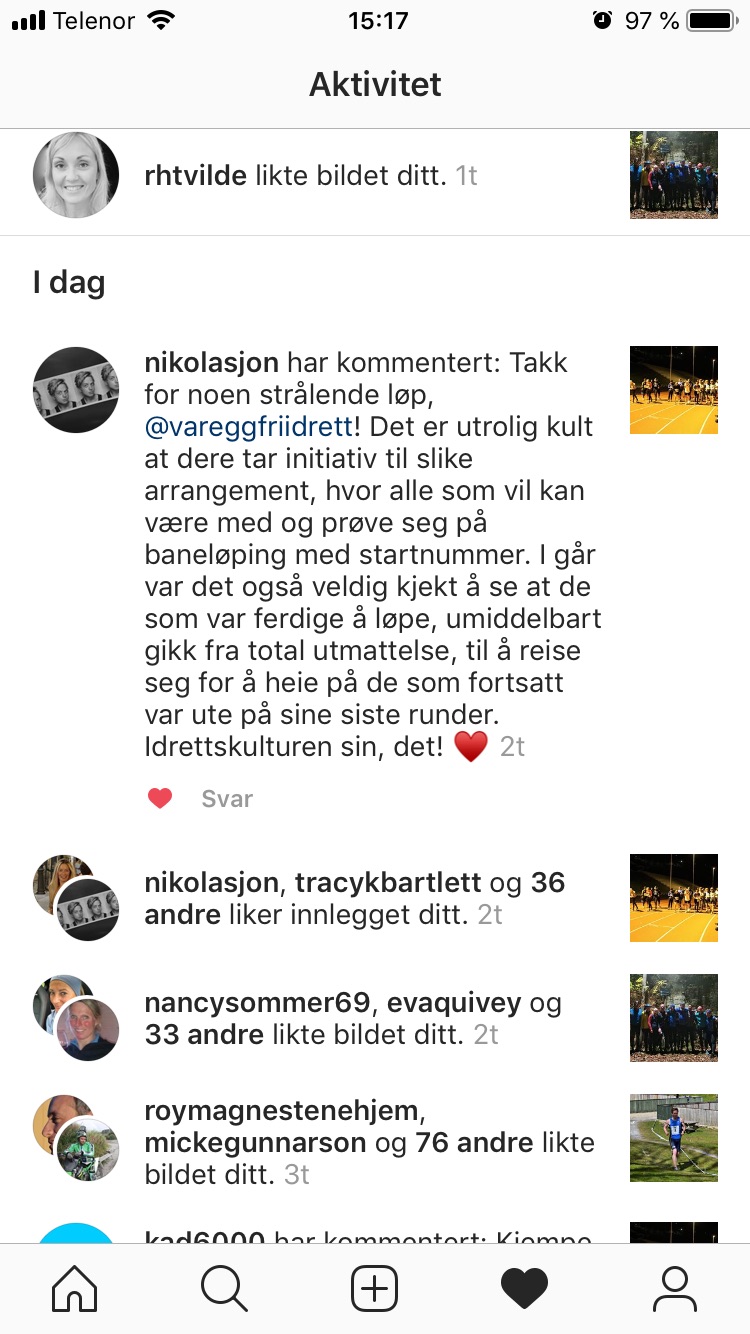The width and height of the screenshot is (750, 1334).
Task: Open the @vareggfriidrett mention link
Action: [x=249, y=427]
